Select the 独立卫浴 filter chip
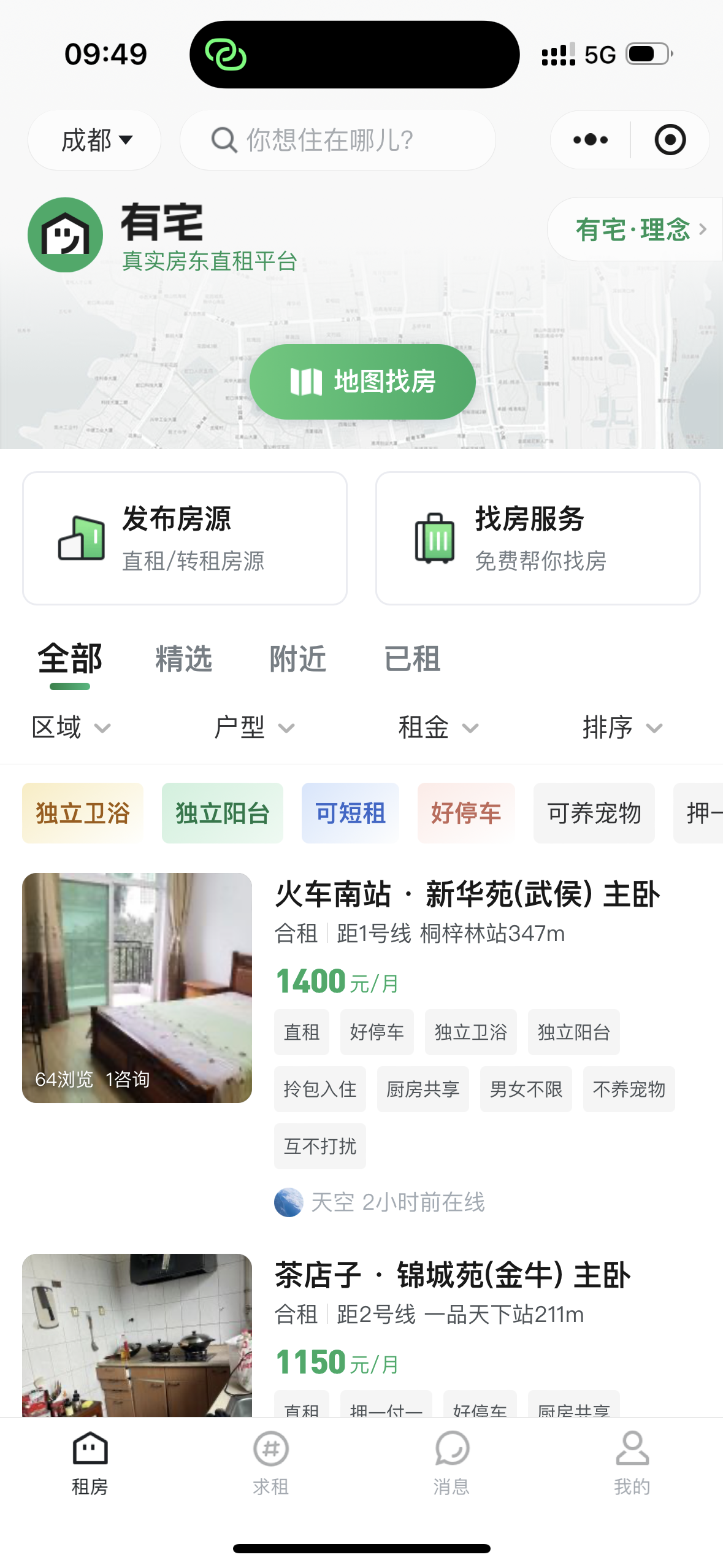This screenshot has width=723, height=1568. coord(83,813)
